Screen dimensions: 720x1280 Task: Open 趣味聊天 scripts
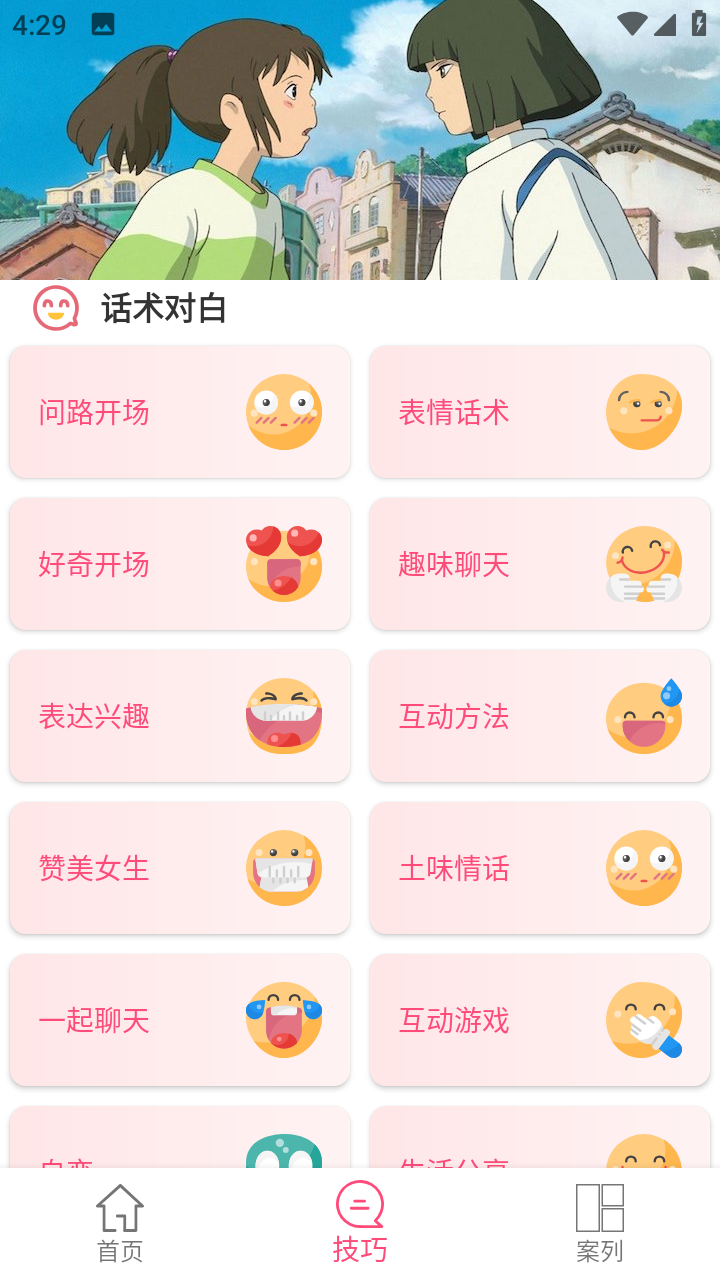(540, 564)
